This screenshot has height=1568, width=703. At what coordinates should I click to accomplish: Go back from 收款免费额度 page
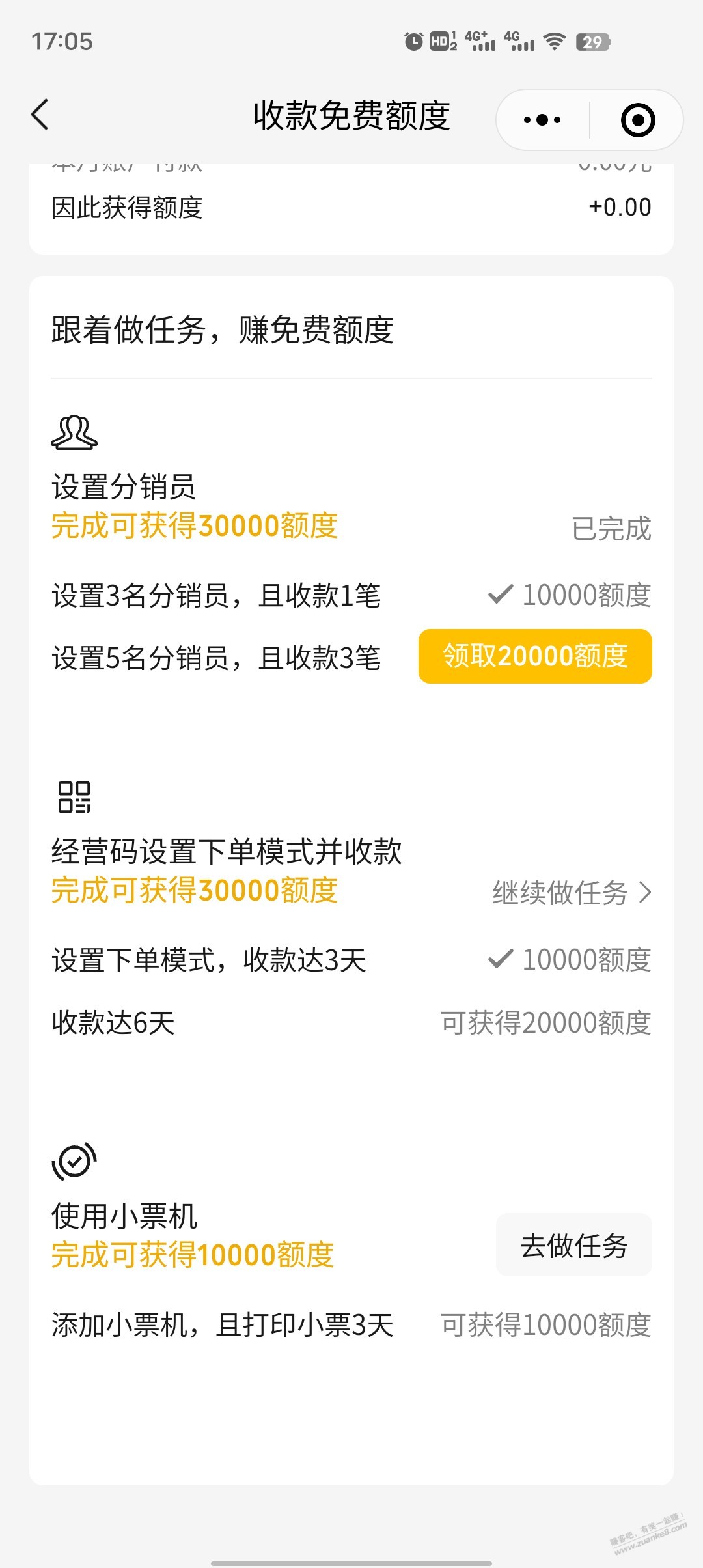(x=40, y=115)
